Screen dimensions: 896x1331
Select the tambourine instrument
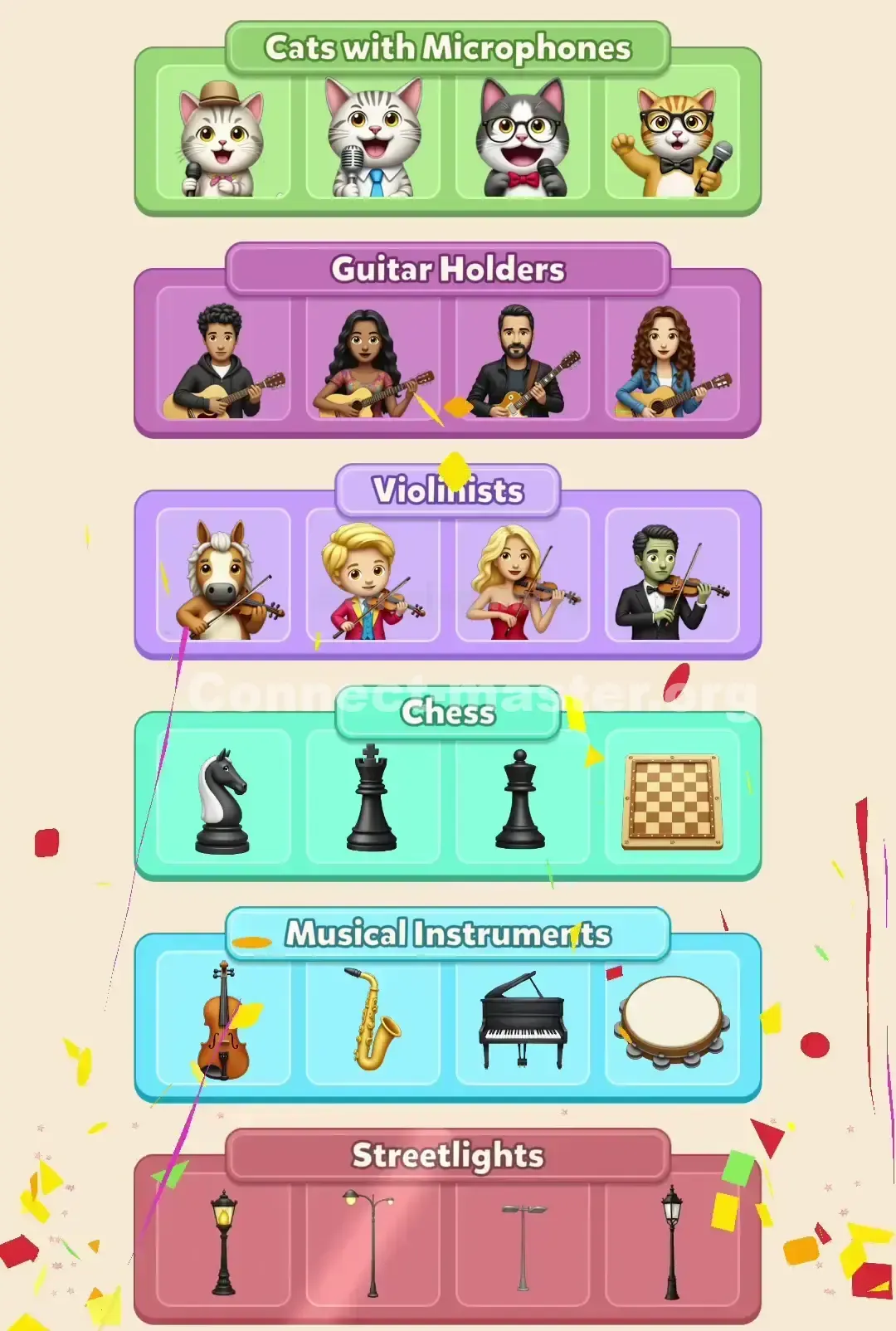[672, 1023]
